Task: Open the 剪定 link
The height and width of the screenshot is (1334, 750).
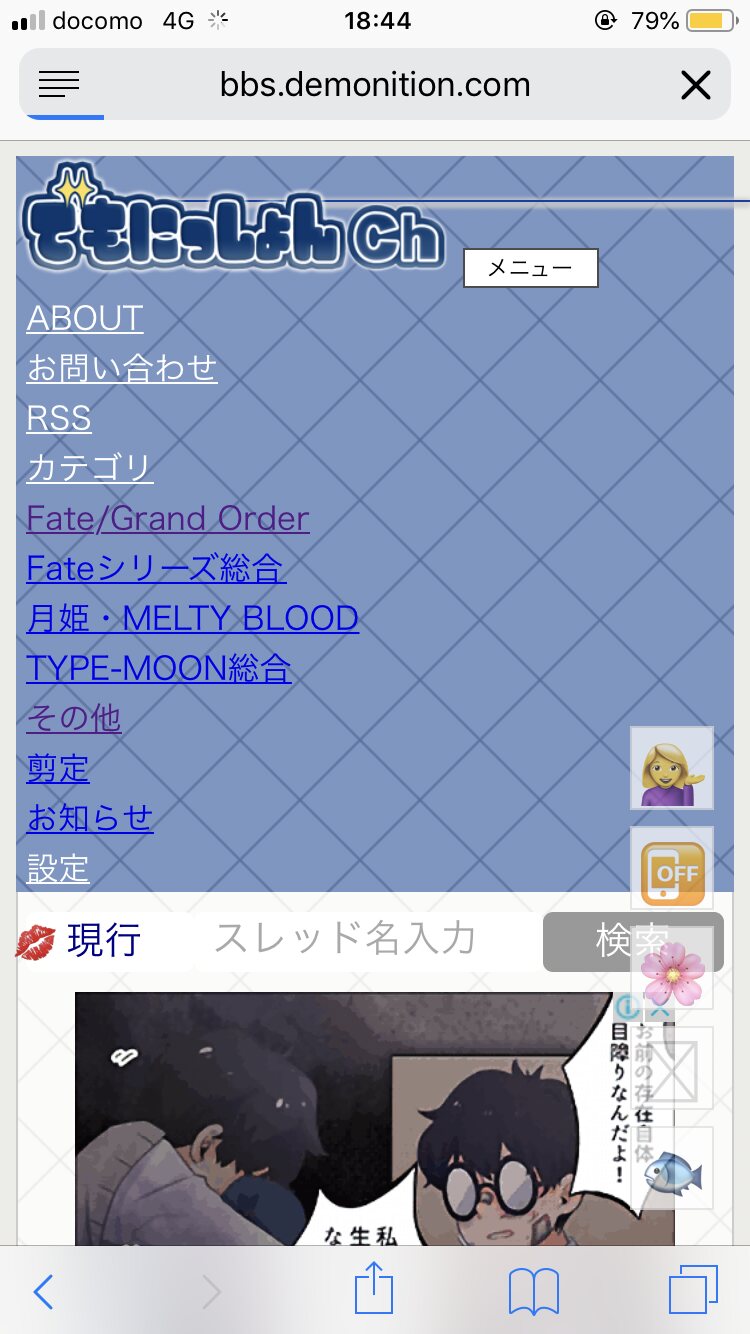Action: pyautogui.click(x=58, y=768)
